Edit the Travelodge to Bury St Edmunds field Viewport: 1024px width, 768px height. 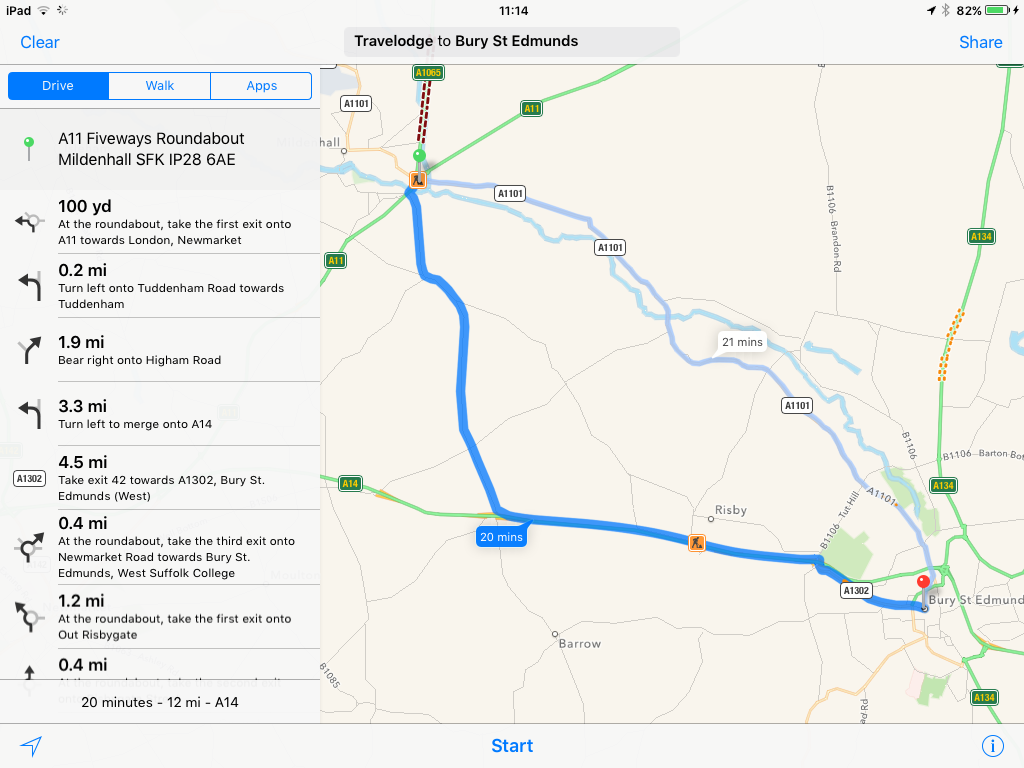click(x=511, y=42)
